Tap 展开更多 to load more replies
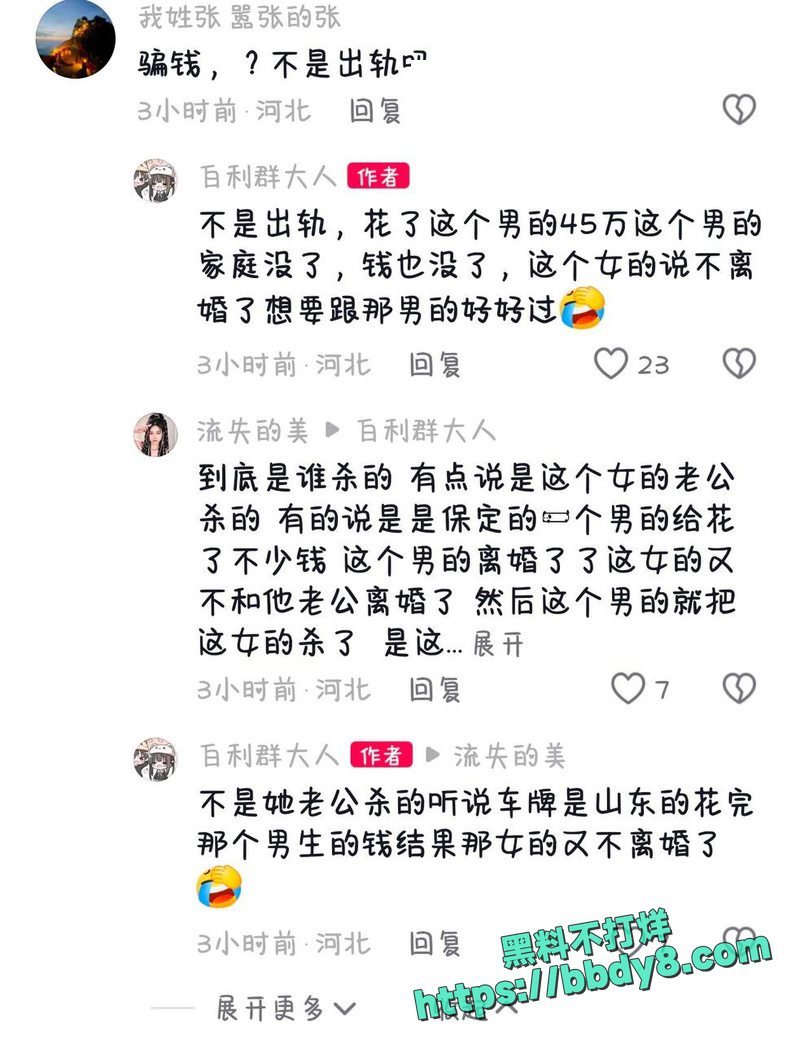800x1041 pixels. (x=285, y=1008)
